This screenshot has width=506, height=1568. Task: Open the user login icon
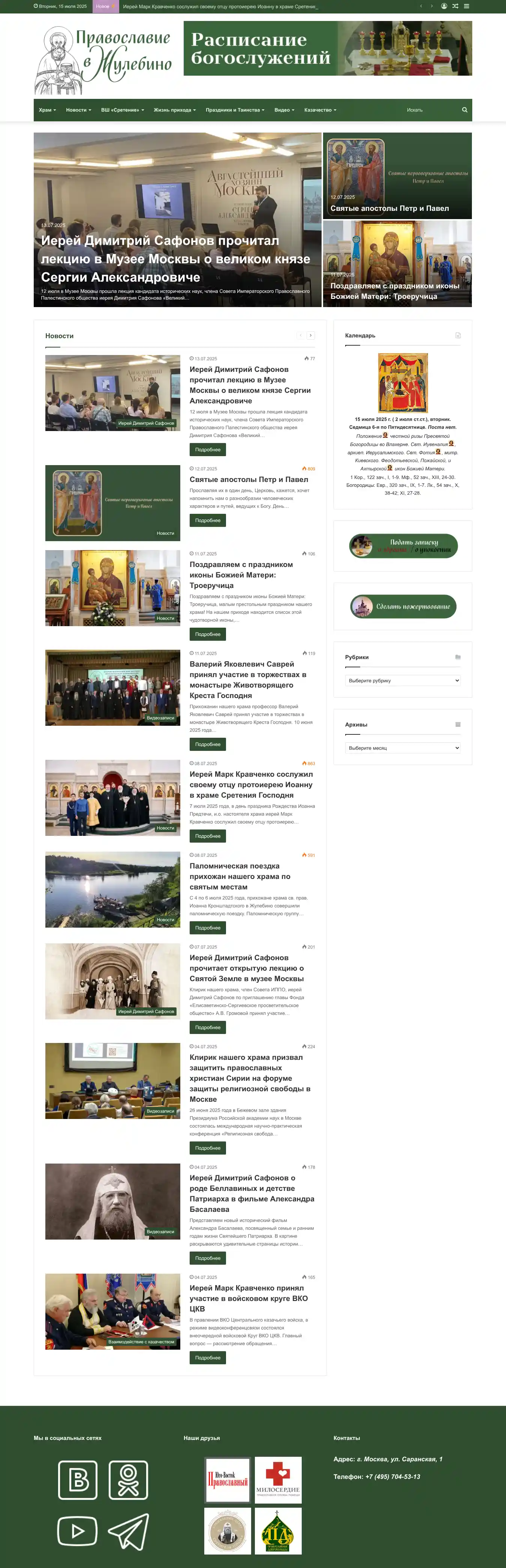point(444,6)
